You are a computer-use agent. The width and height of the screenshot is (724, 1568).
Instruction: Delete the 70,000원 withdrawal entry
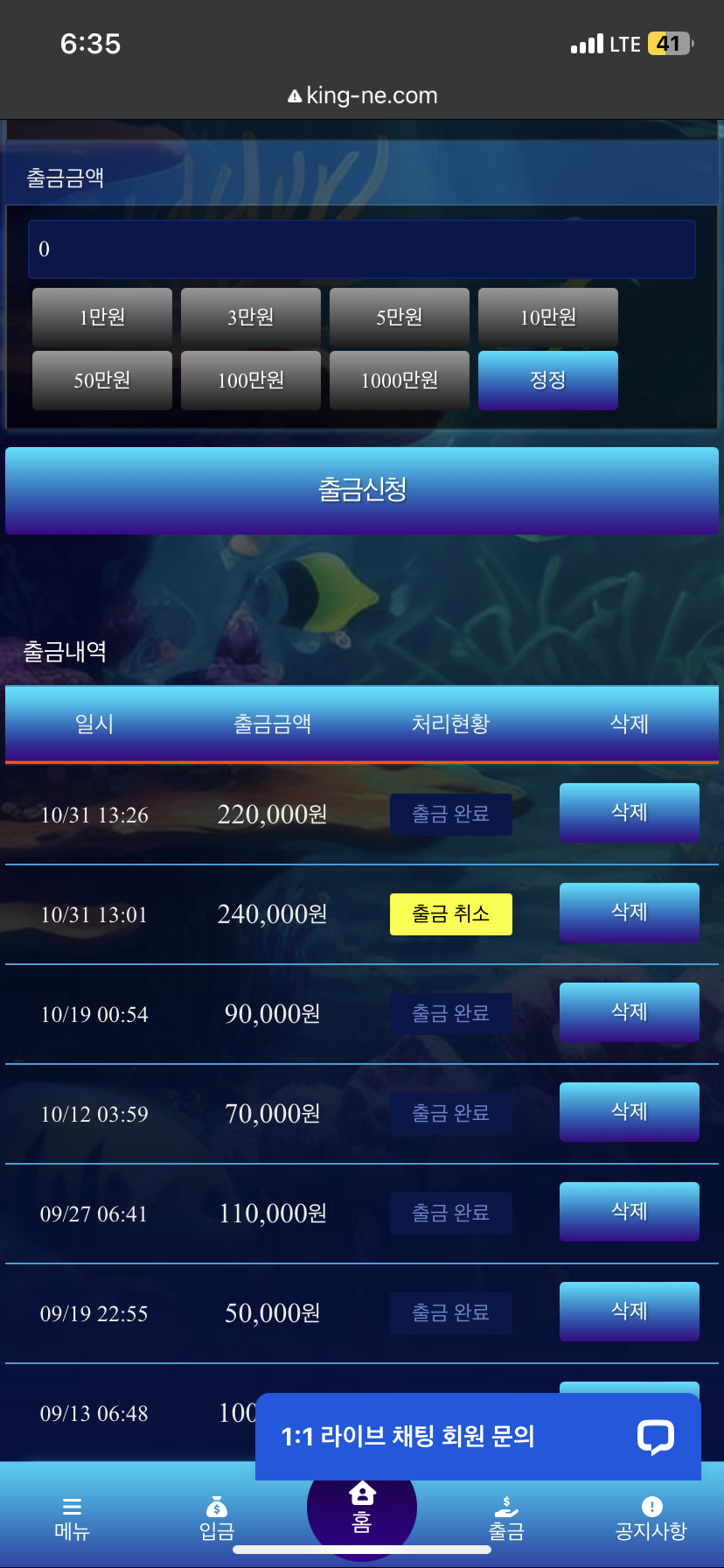629,1112
